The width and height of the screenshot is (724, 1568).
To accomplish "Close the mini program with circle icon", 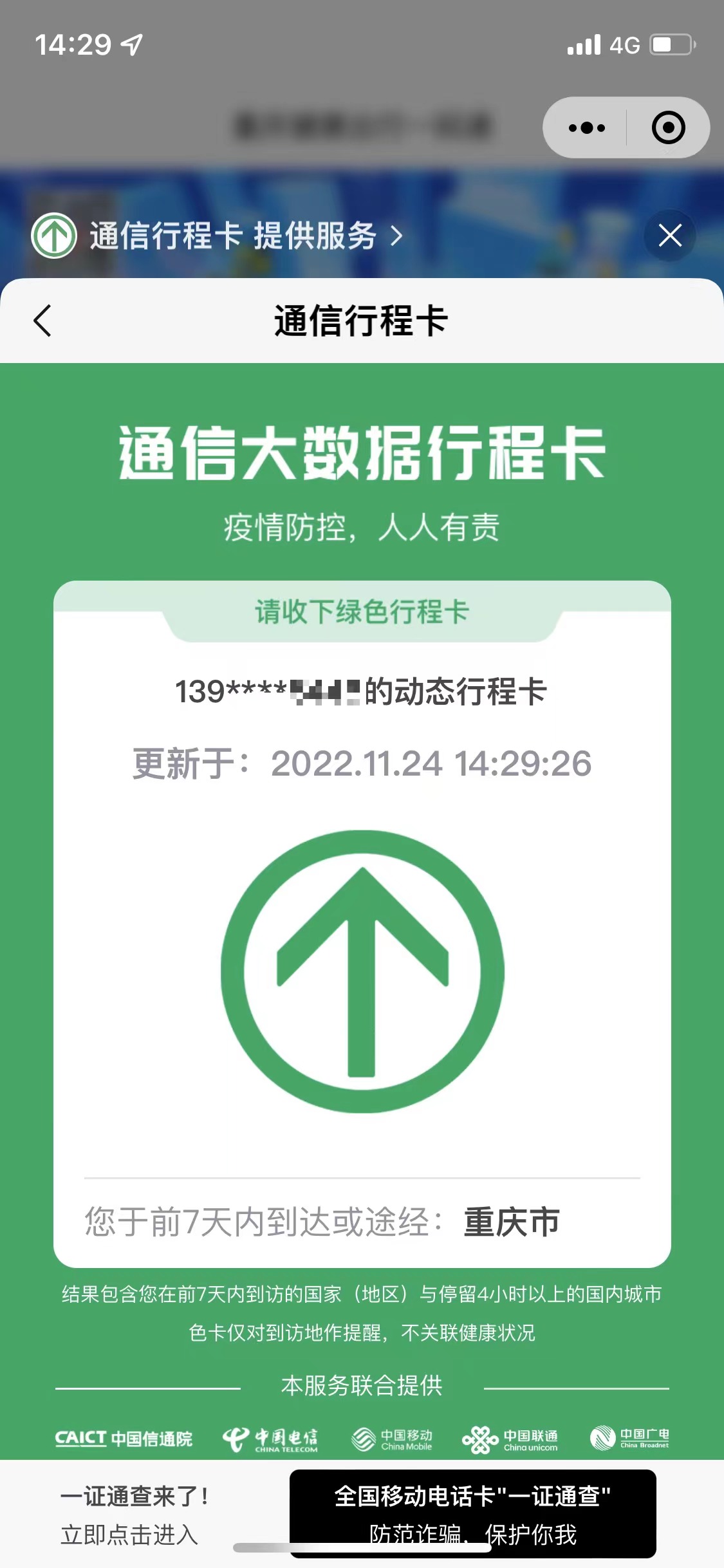I will pos(668,127).
